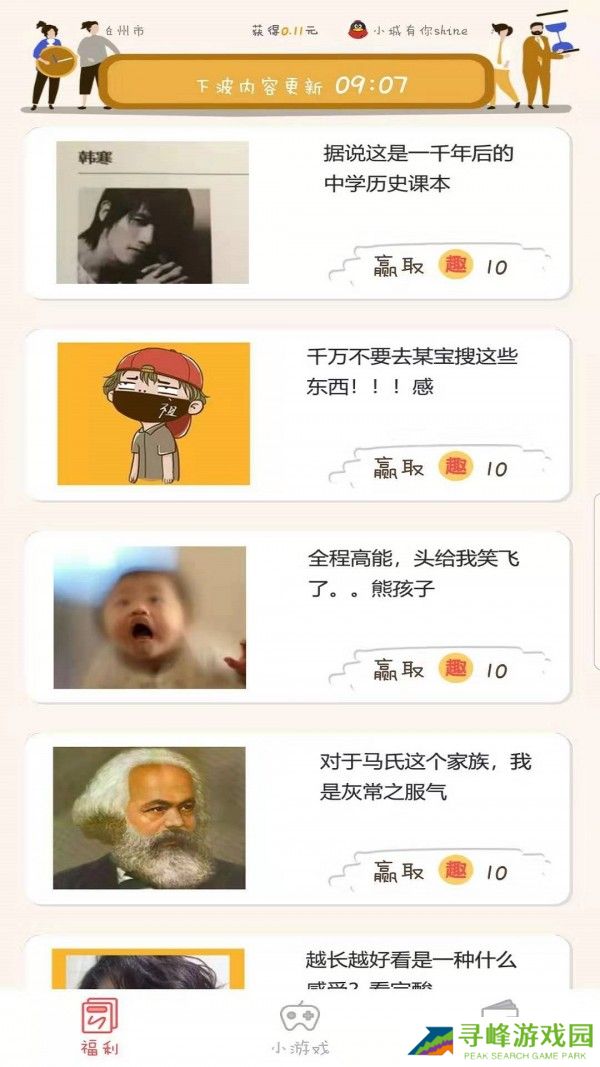
Task: Open the 千万不要去某宝搜这些东西 card
Action: [411, 371]
